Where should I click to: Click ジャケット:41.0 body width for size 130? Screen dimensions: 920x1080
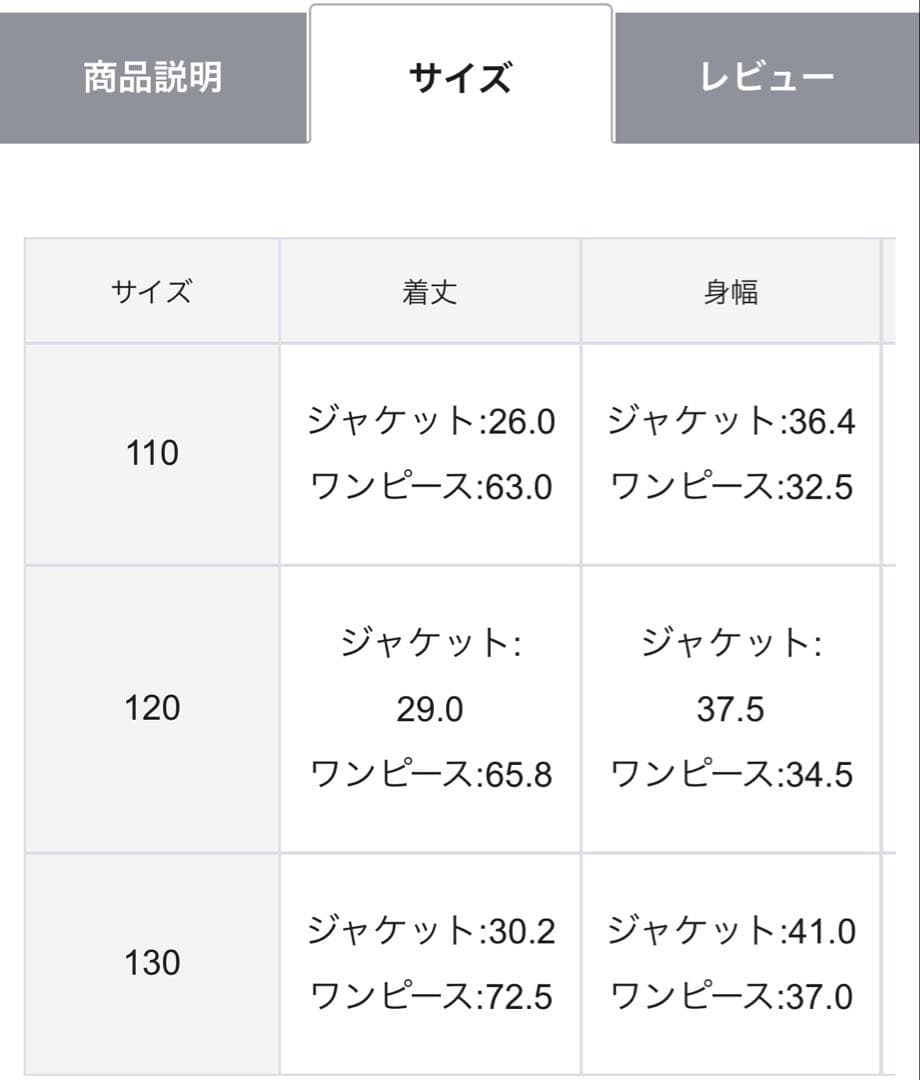(731, 930)
